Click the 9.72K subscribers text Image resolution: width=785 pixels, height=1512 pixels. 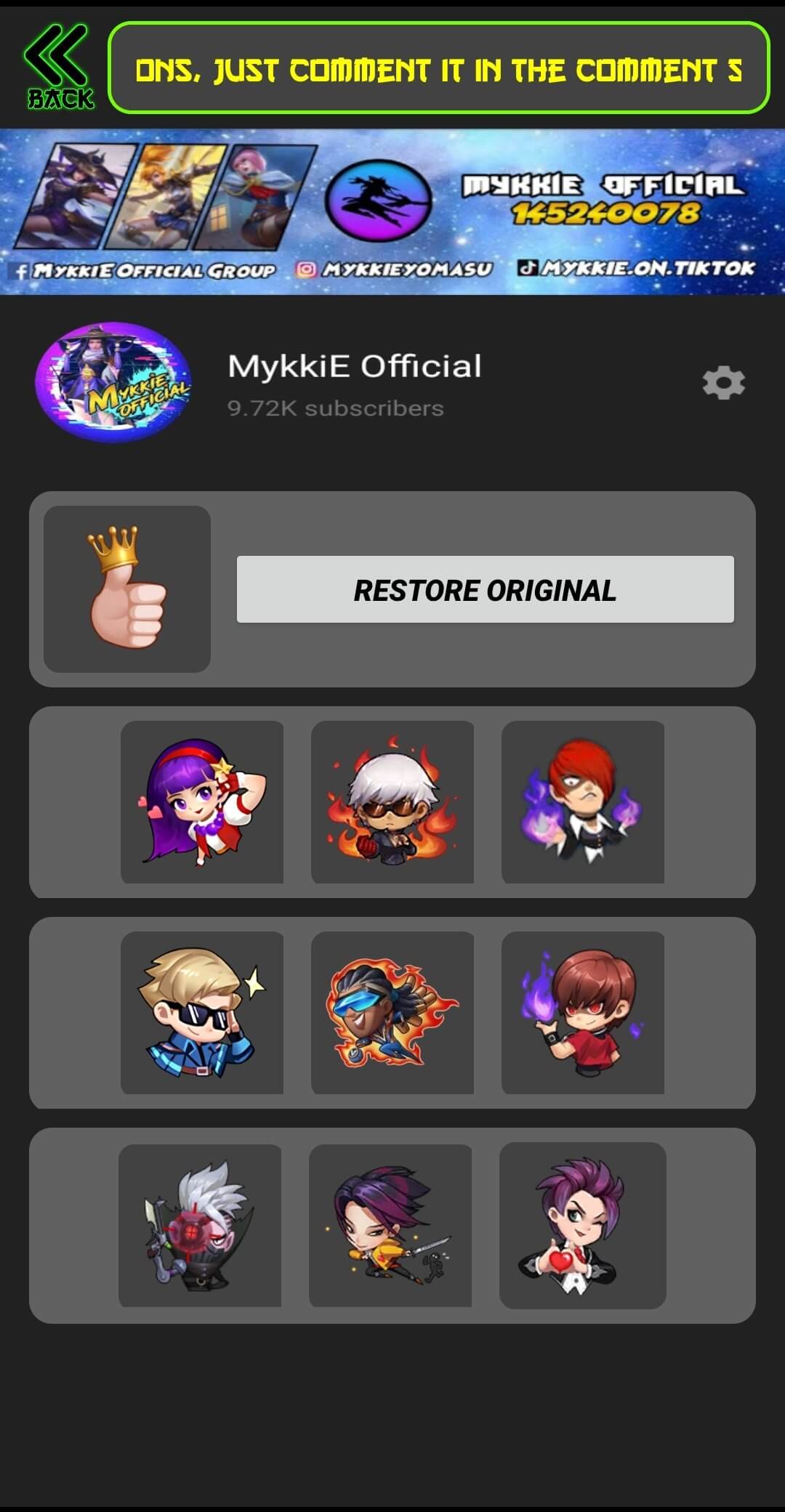click(x=334, y=408)
